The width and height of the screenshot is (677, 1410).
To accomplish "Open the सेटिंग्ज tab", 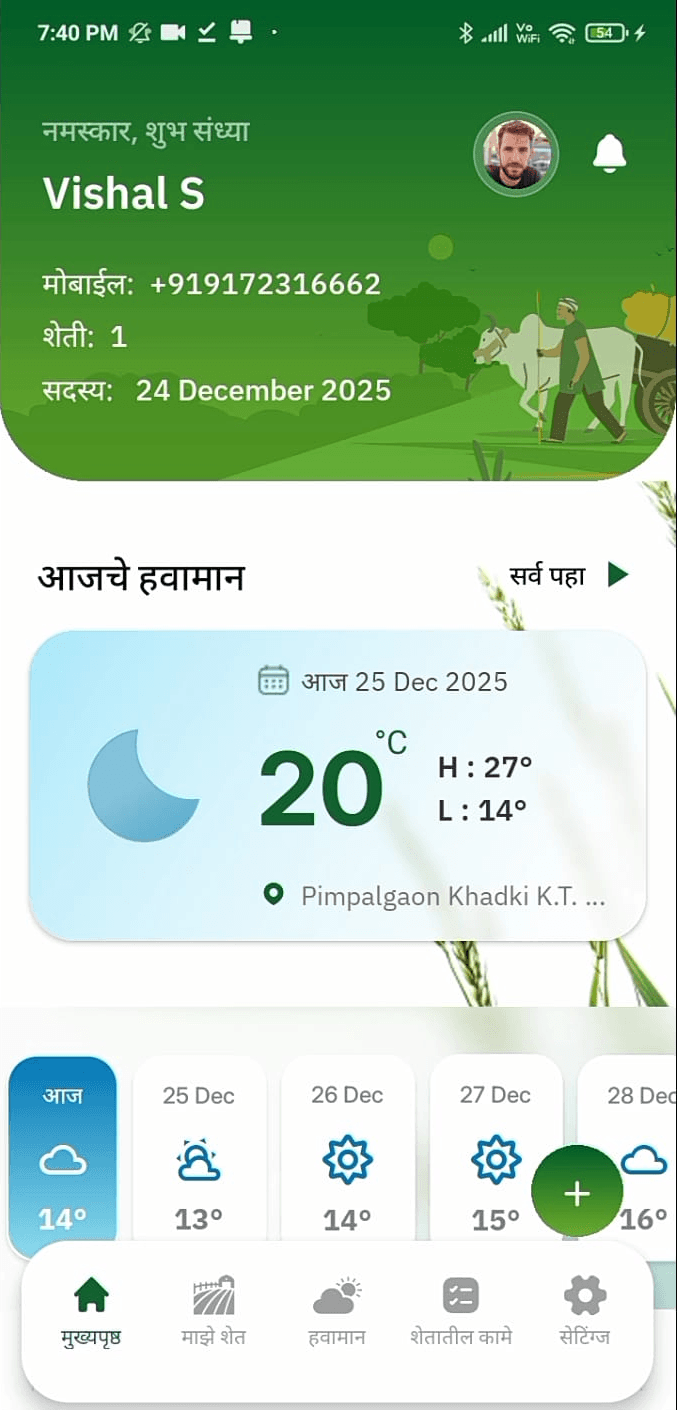I will 585,1311.
